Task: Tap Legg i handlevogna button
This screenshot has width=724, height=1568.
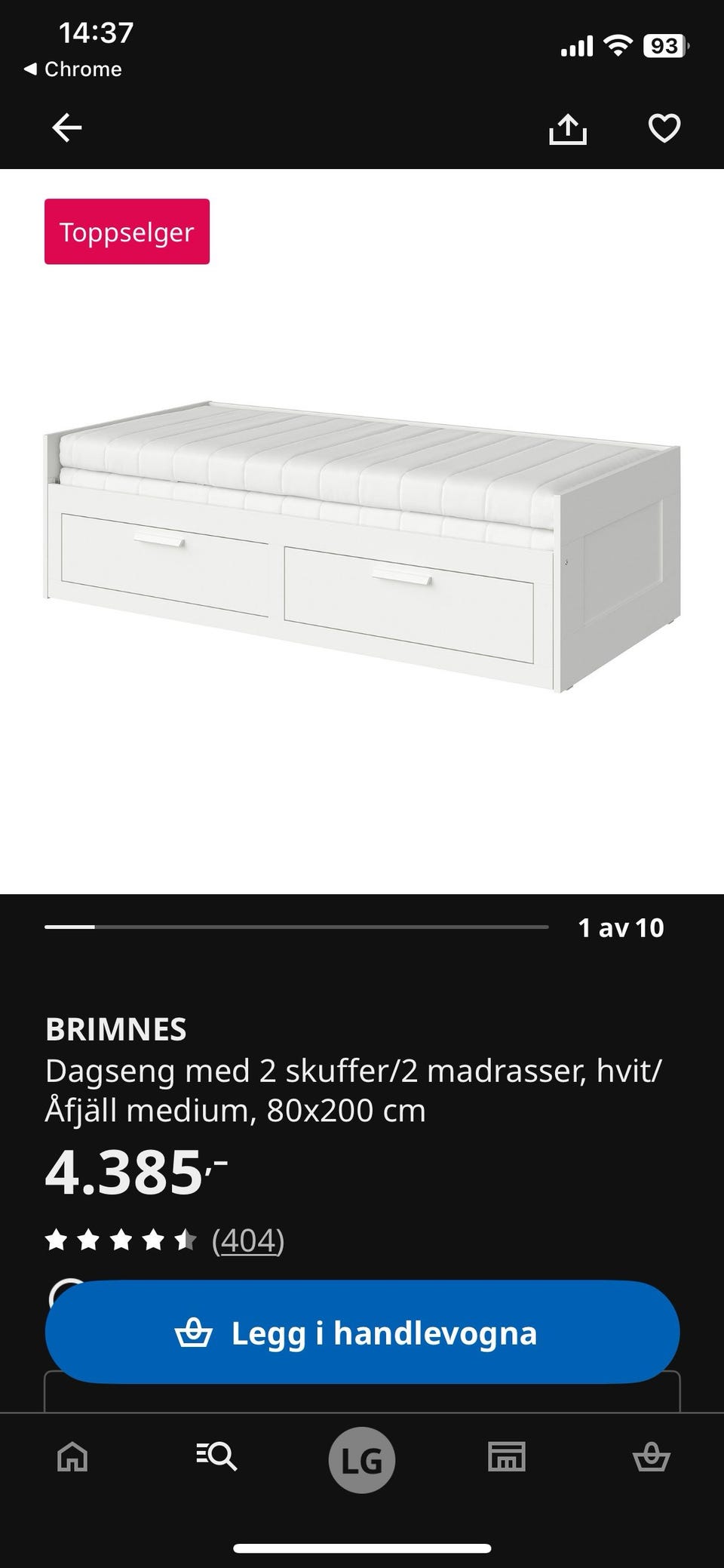Action: (362, 1333)
